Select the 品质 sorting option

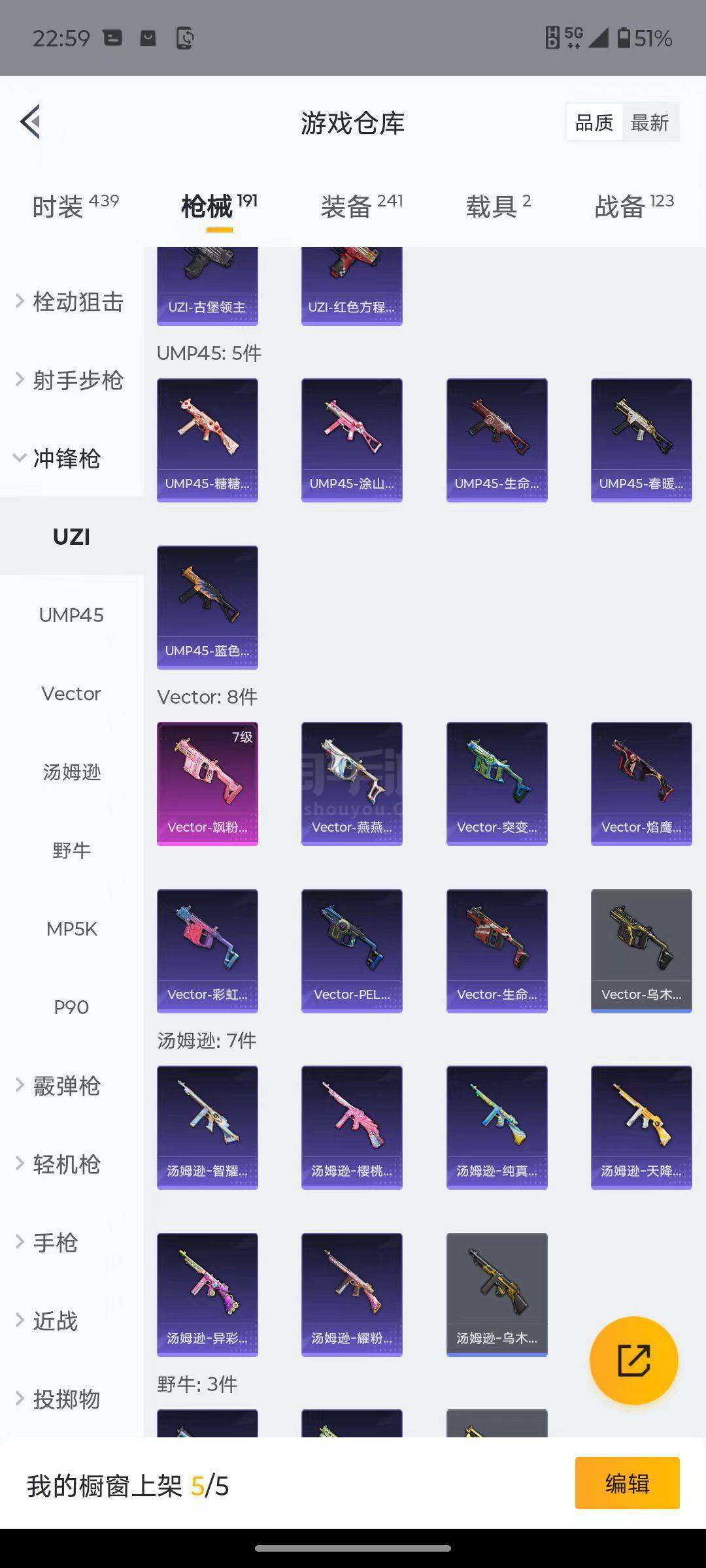click(x=594, y=122)
